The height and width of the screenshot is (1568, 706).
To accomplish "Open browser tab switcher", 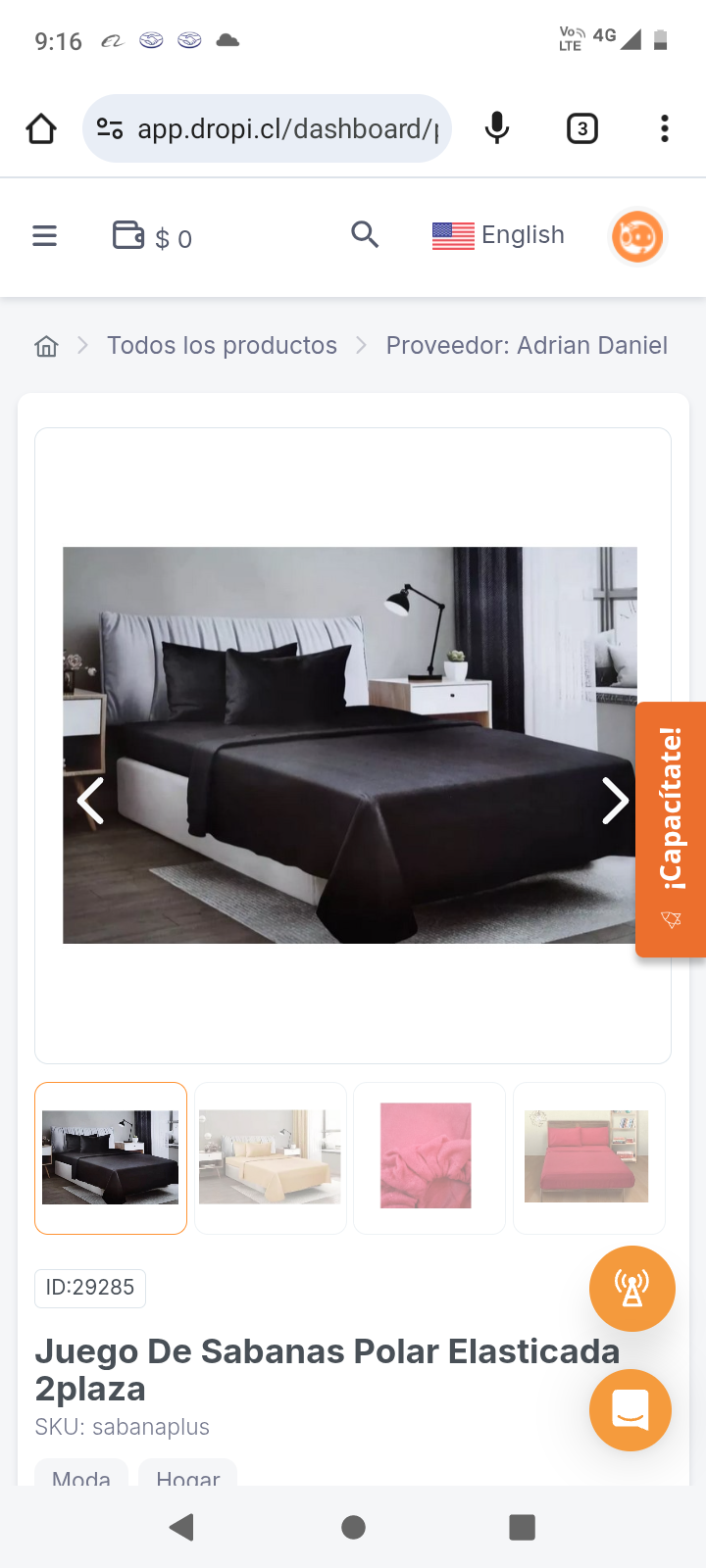I will (582, 128).
